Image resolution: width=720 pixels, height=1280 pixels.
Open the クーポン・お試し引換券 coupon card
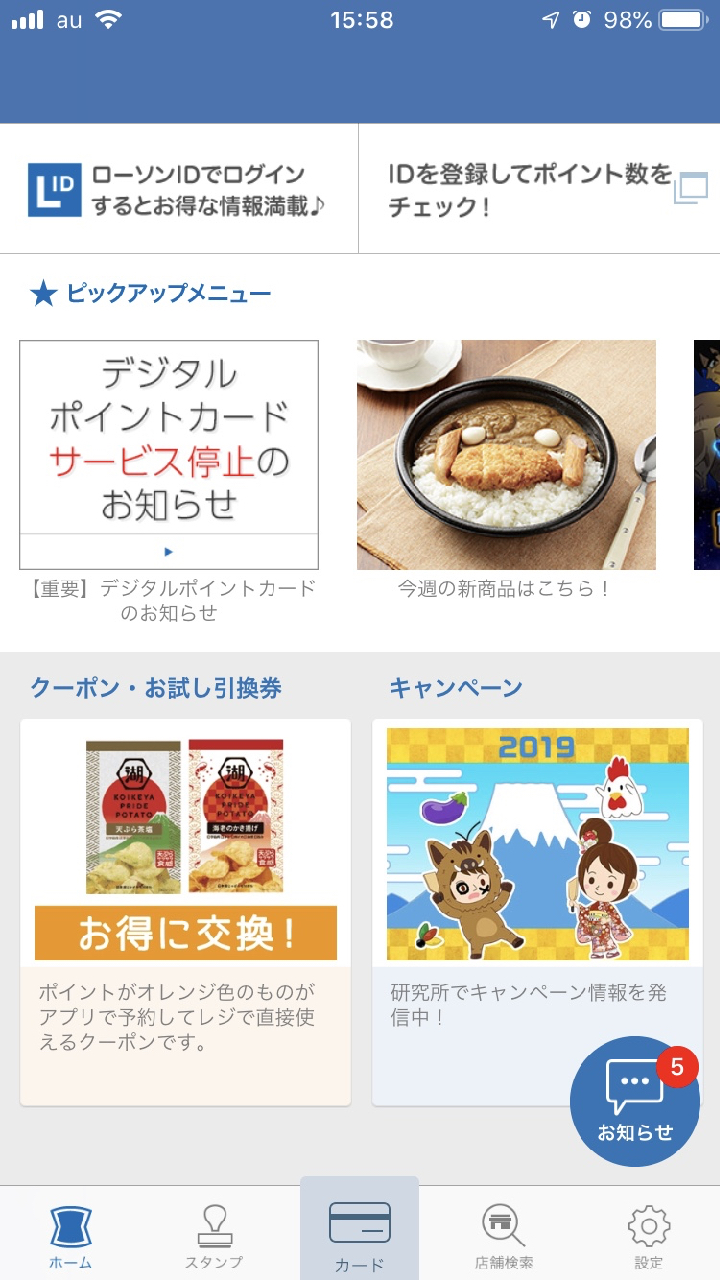coord(185,910)
